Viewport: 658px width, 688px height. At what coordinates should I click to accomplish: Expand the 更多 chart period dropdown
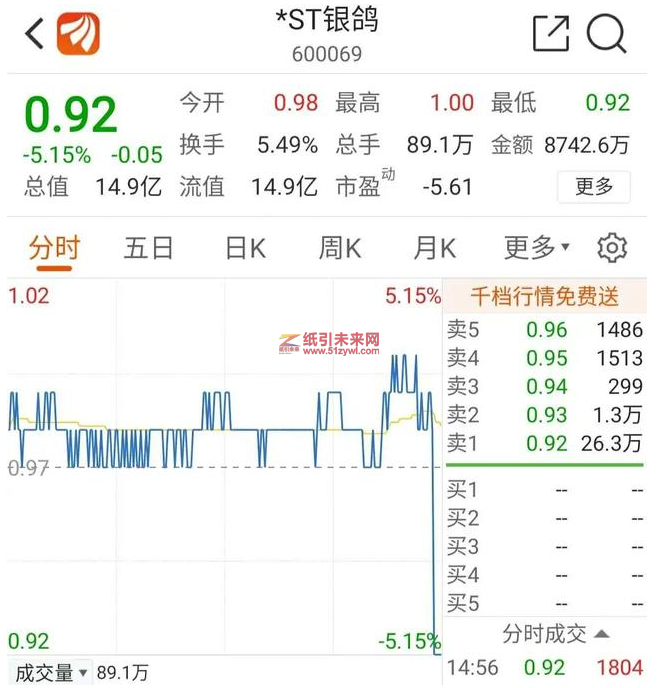536,248
